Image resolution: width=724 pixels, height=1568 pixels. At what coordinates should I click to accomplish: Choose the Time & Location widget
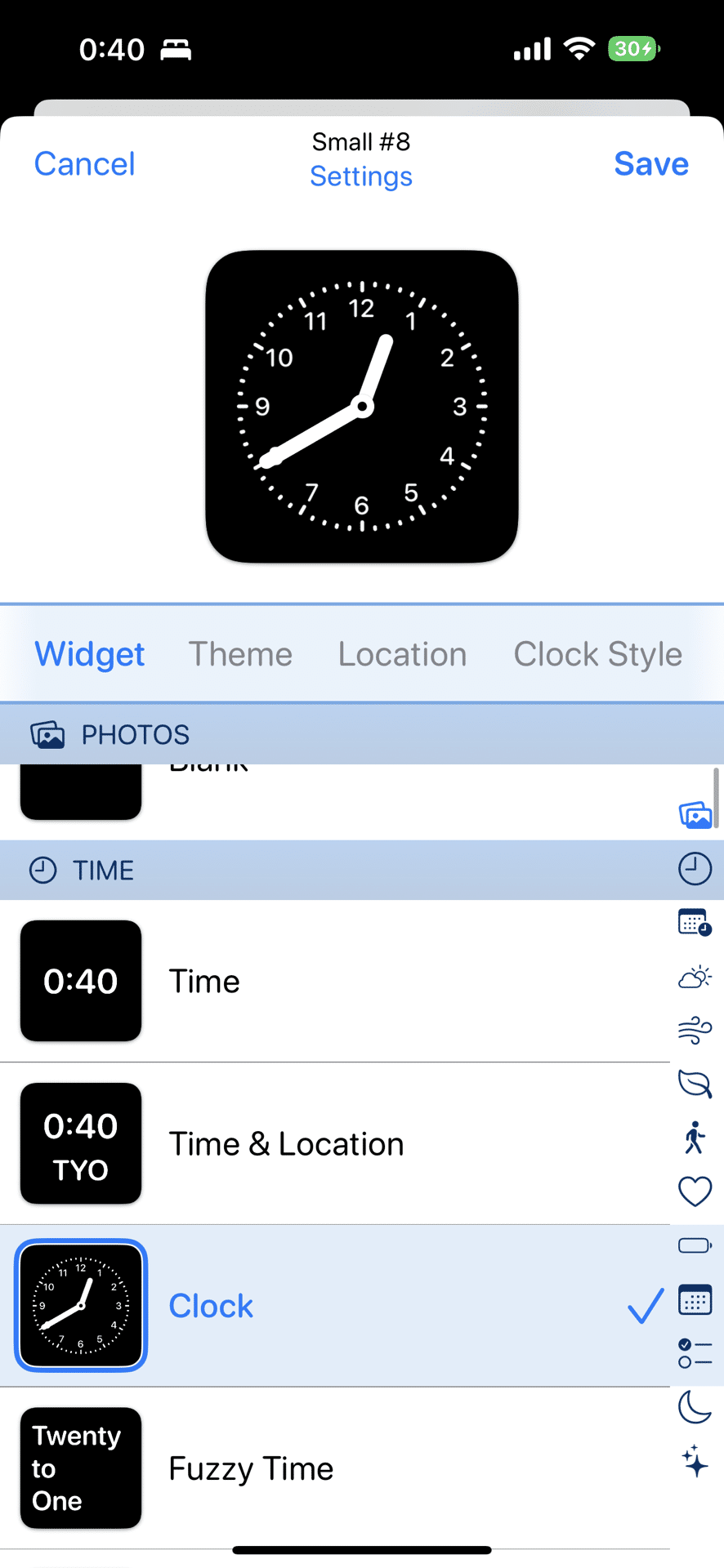pos(286,1144)
